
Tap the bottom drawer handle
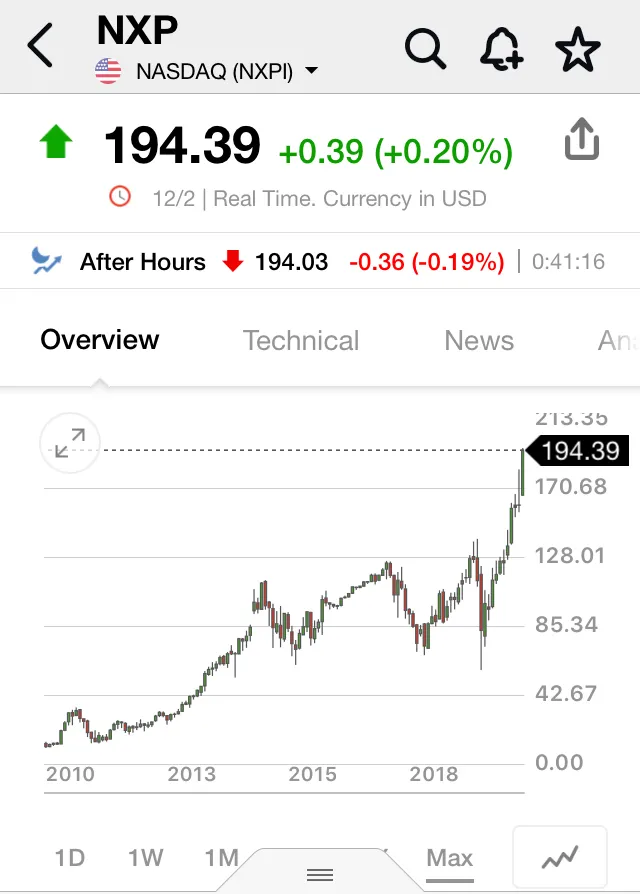coord(320,873)
